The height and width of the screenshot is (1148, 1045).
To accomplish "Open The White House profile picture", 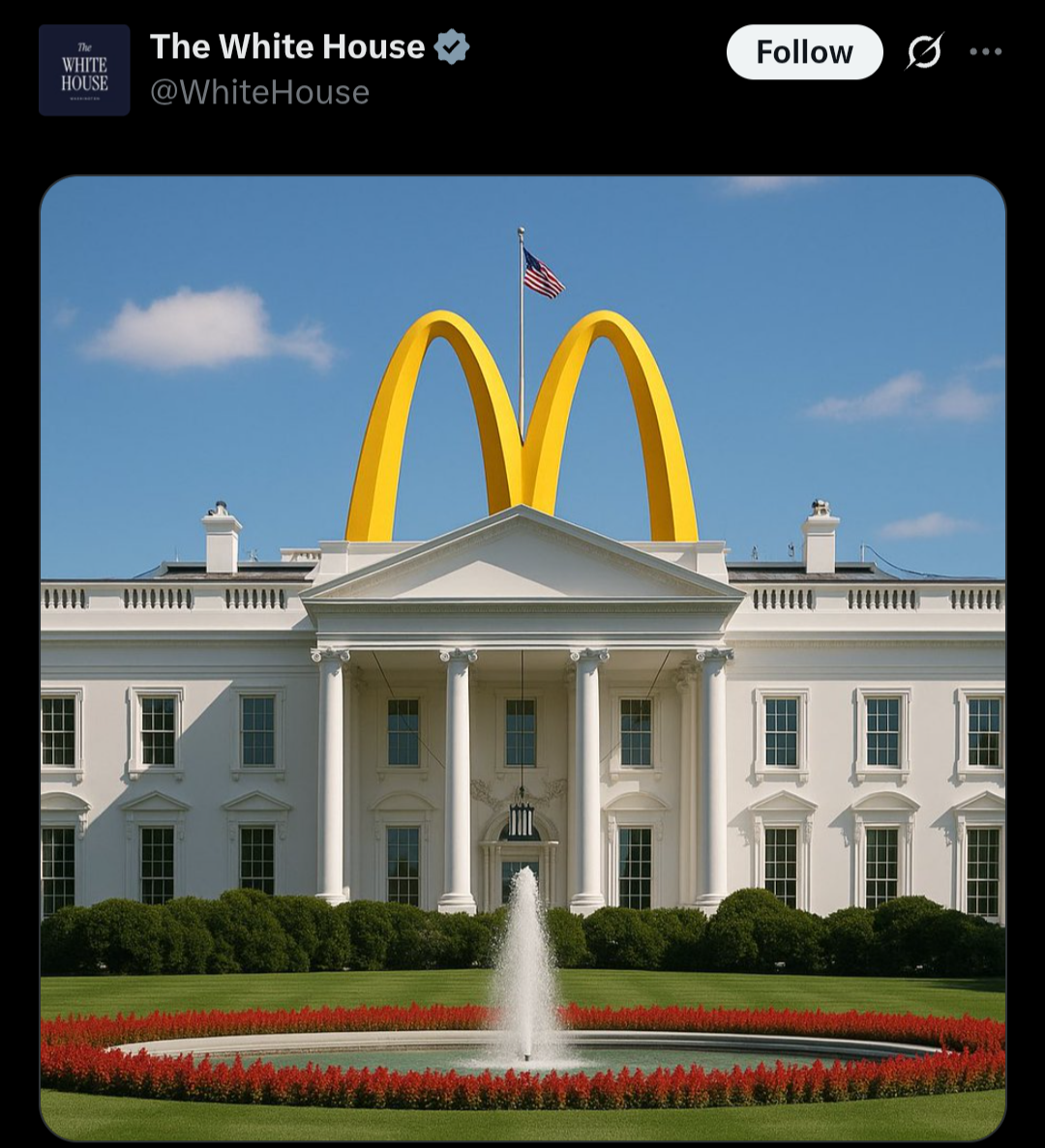I will (x=84, y=71).
